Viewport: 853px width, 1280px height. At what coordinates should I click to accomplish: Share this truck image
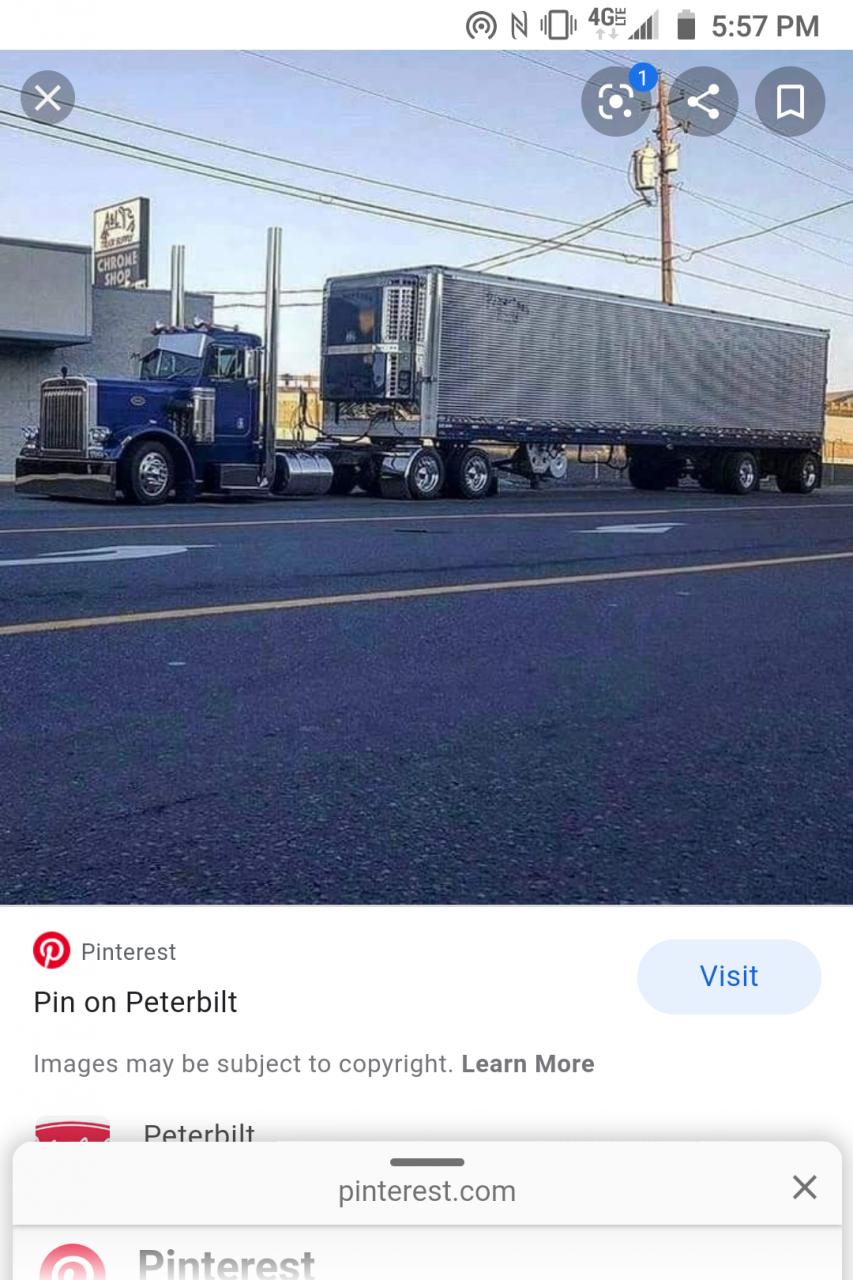tap(703, 101)
